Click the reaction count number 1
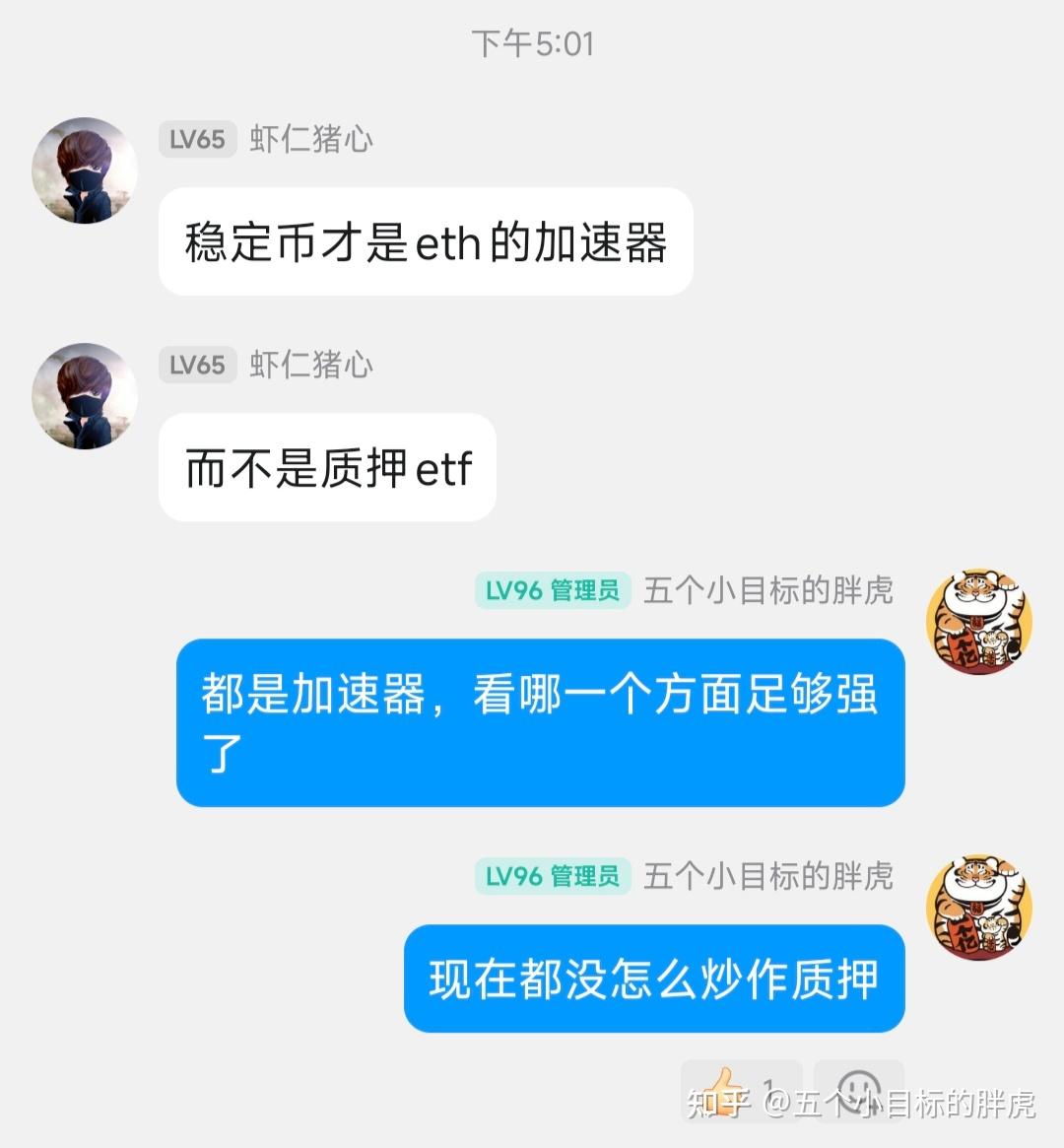The image size is (1064, 1148). [770, 1085]
